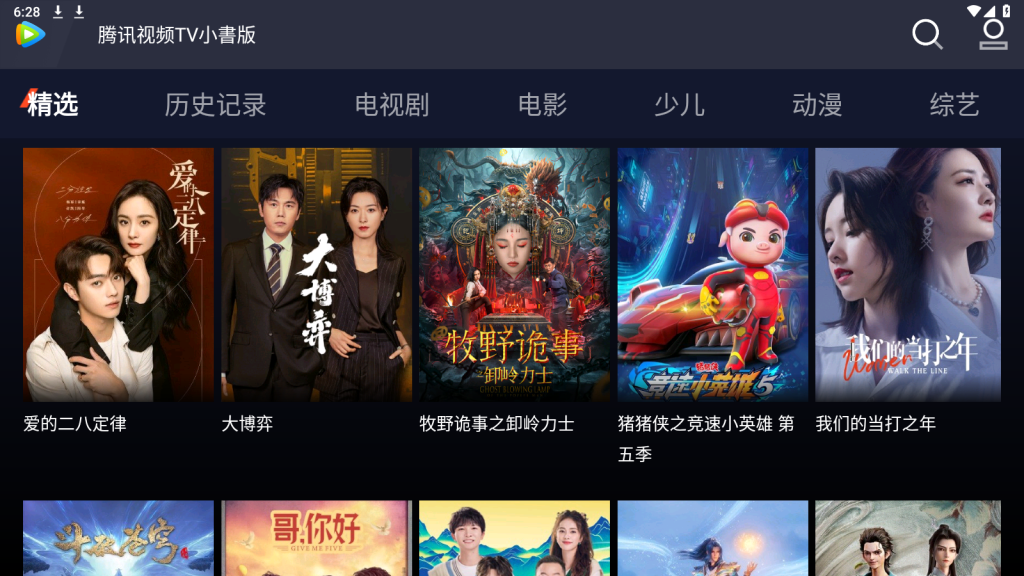Switch to the 精选 tab
The height and width of the screenshot is (576, 1024).
pos(52,104)
